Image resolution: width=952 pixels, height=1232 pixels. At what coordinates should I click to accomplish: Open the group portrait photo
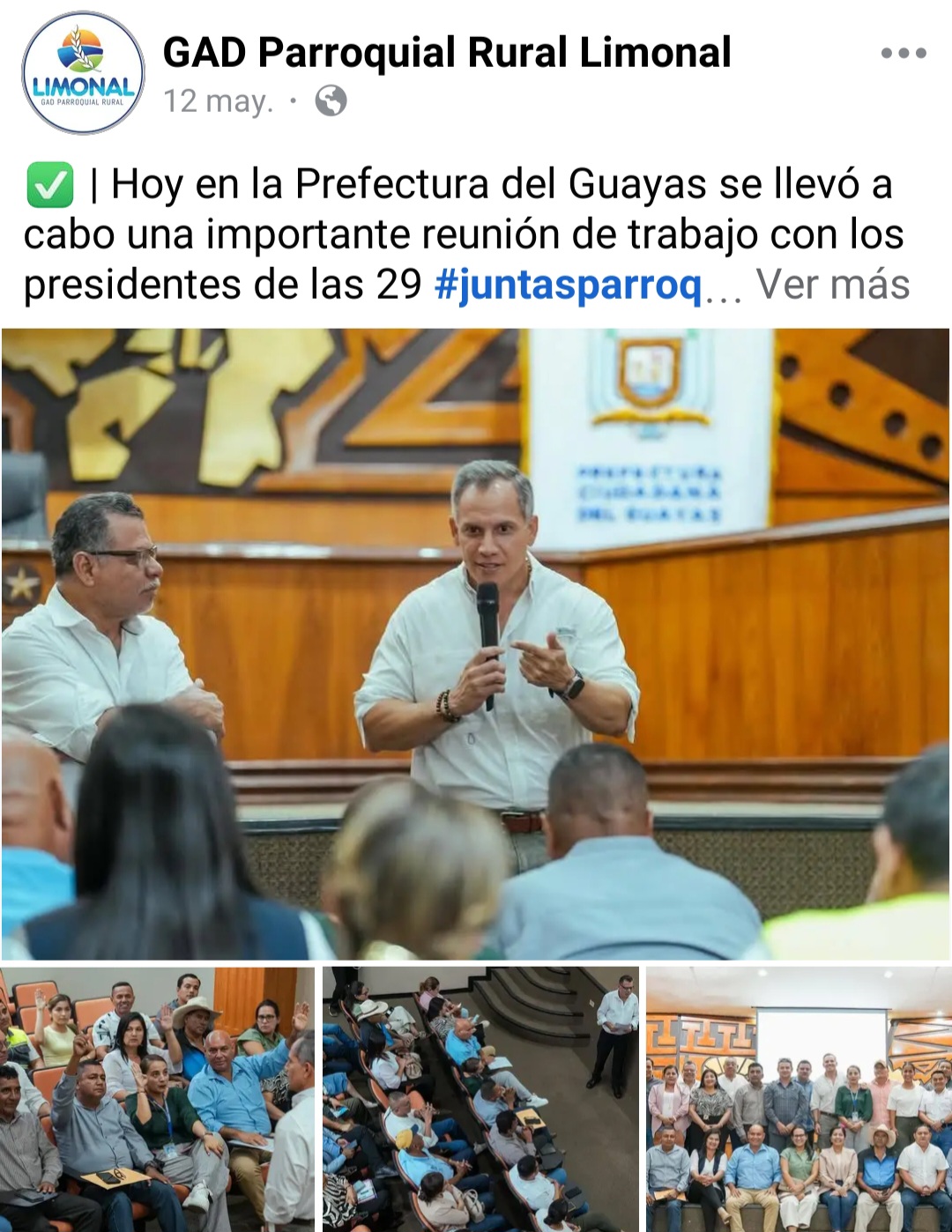[799, 1098]
